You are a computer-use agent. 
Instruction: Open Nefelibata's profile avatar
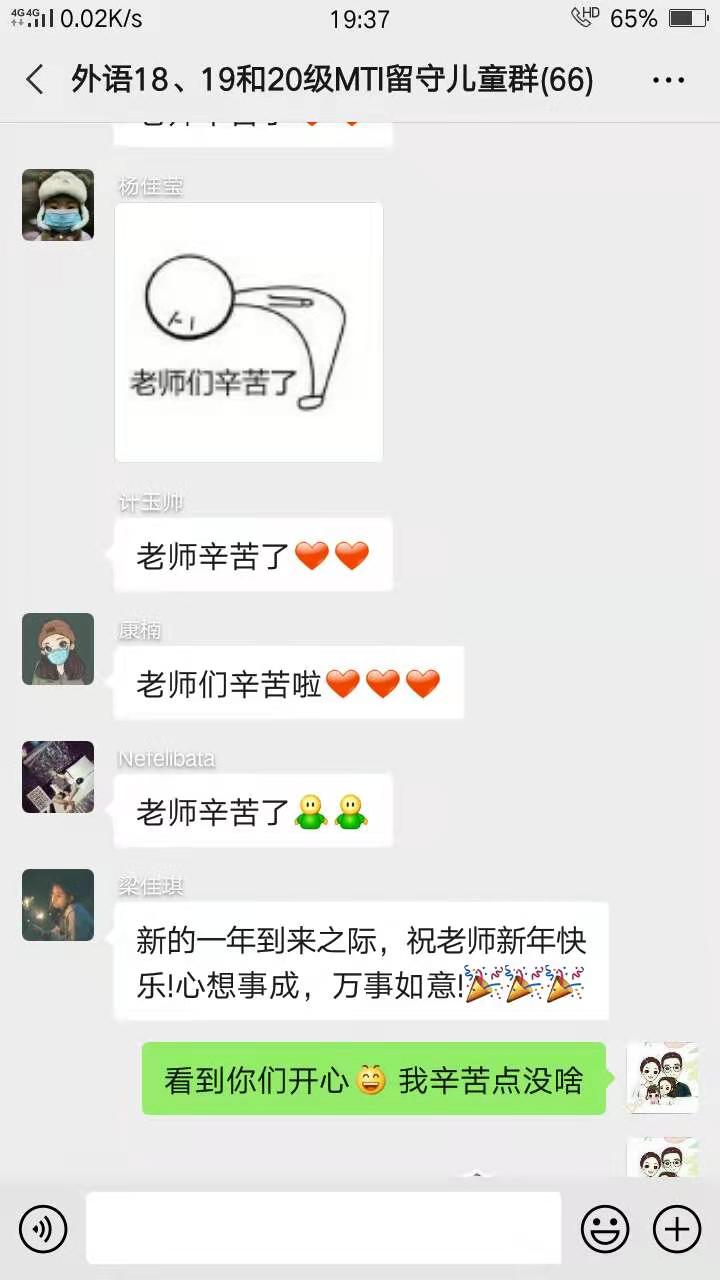pyautogui.click(x=58, y=777)
